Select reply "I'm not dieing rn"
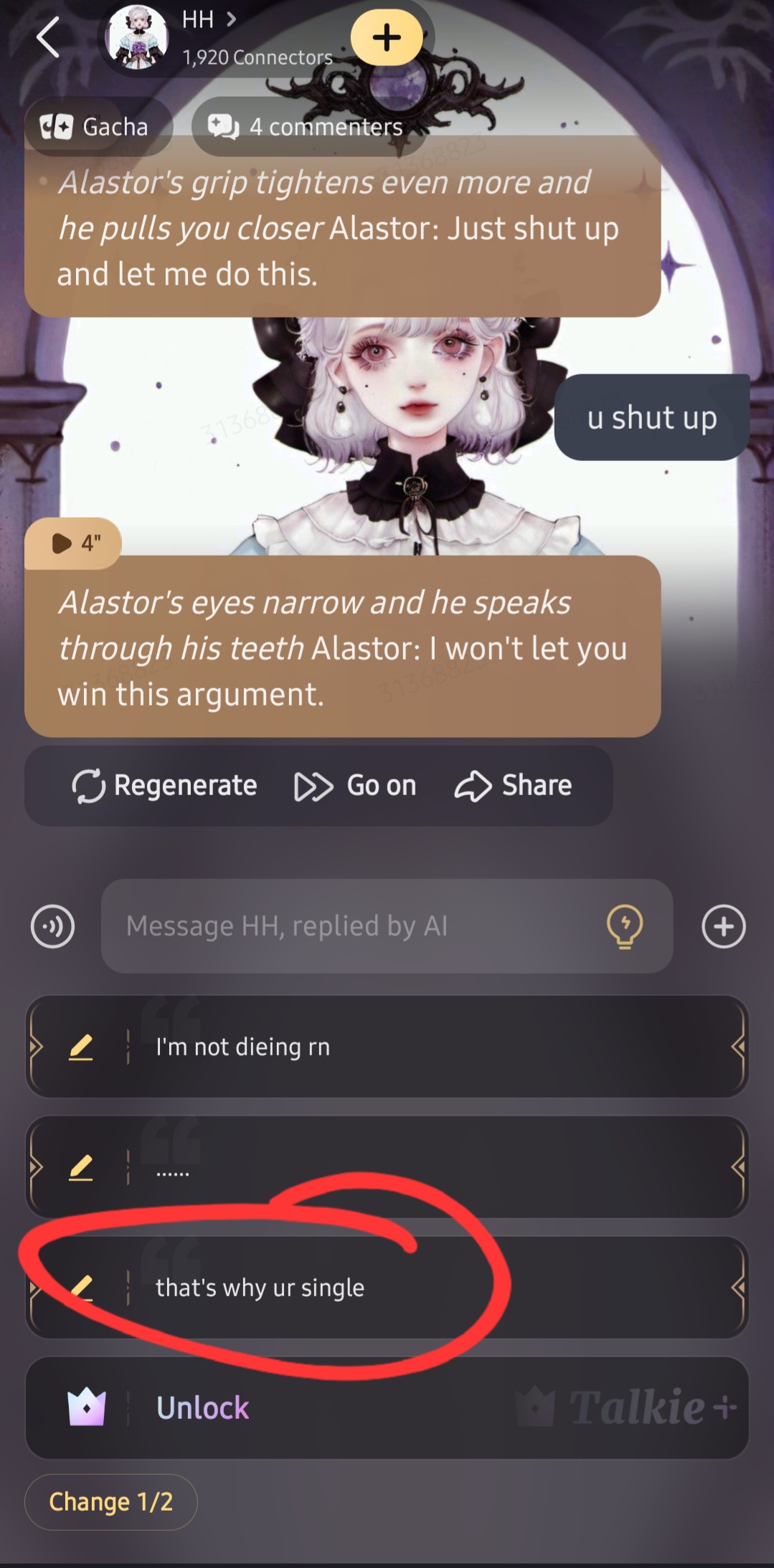This screenshot has height=1568, width=774. [430, 1047]
